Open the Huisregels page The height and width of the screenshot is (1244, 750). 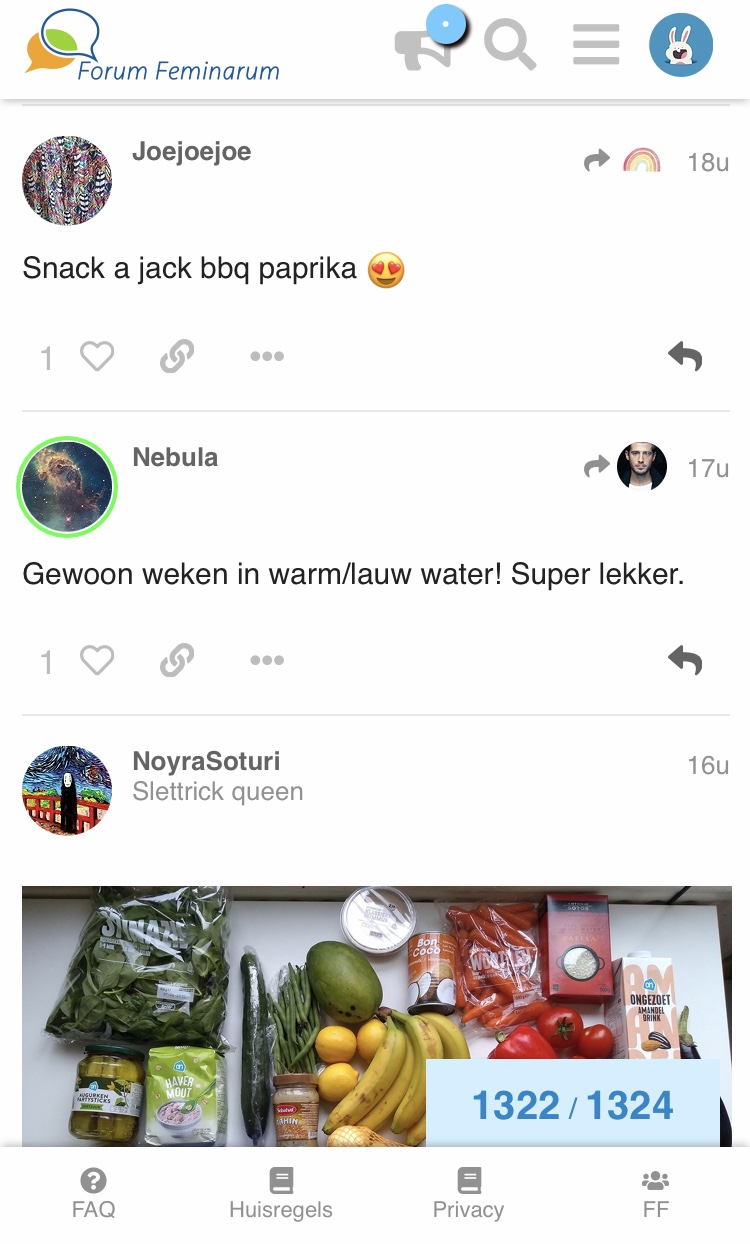pos(281,1194)
